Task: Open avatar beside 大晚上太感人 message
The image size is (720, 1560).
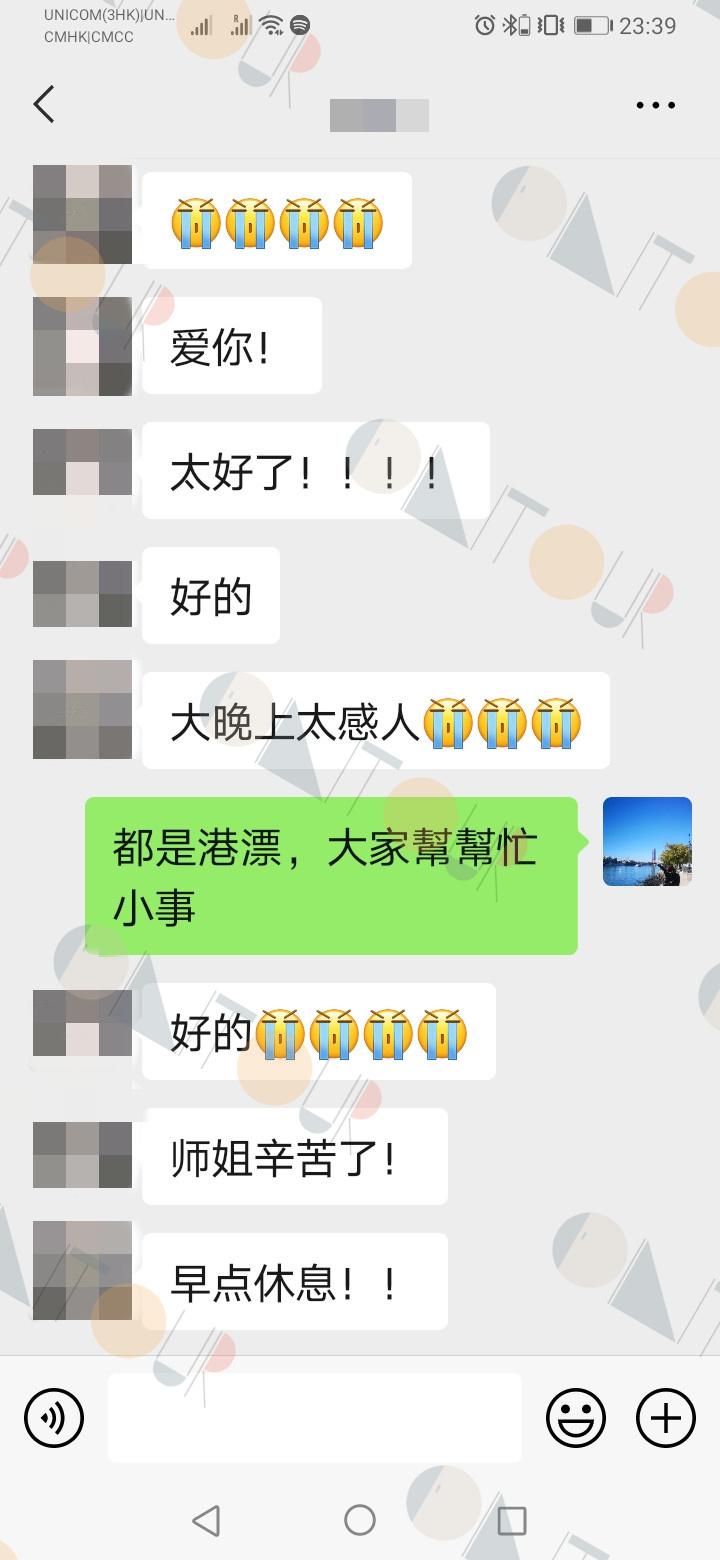Action: pos(82,709)
